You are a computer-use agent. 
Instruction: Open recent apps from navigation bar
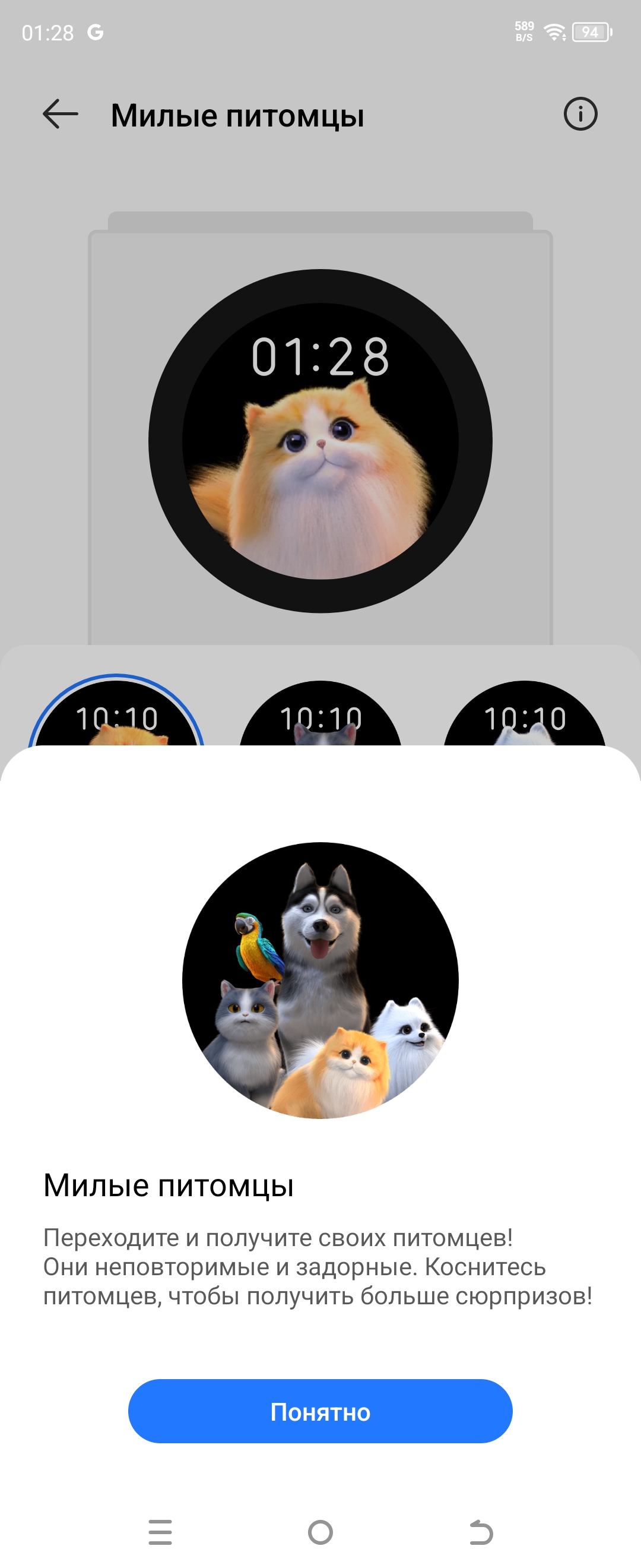click(x=160, y=1532)
